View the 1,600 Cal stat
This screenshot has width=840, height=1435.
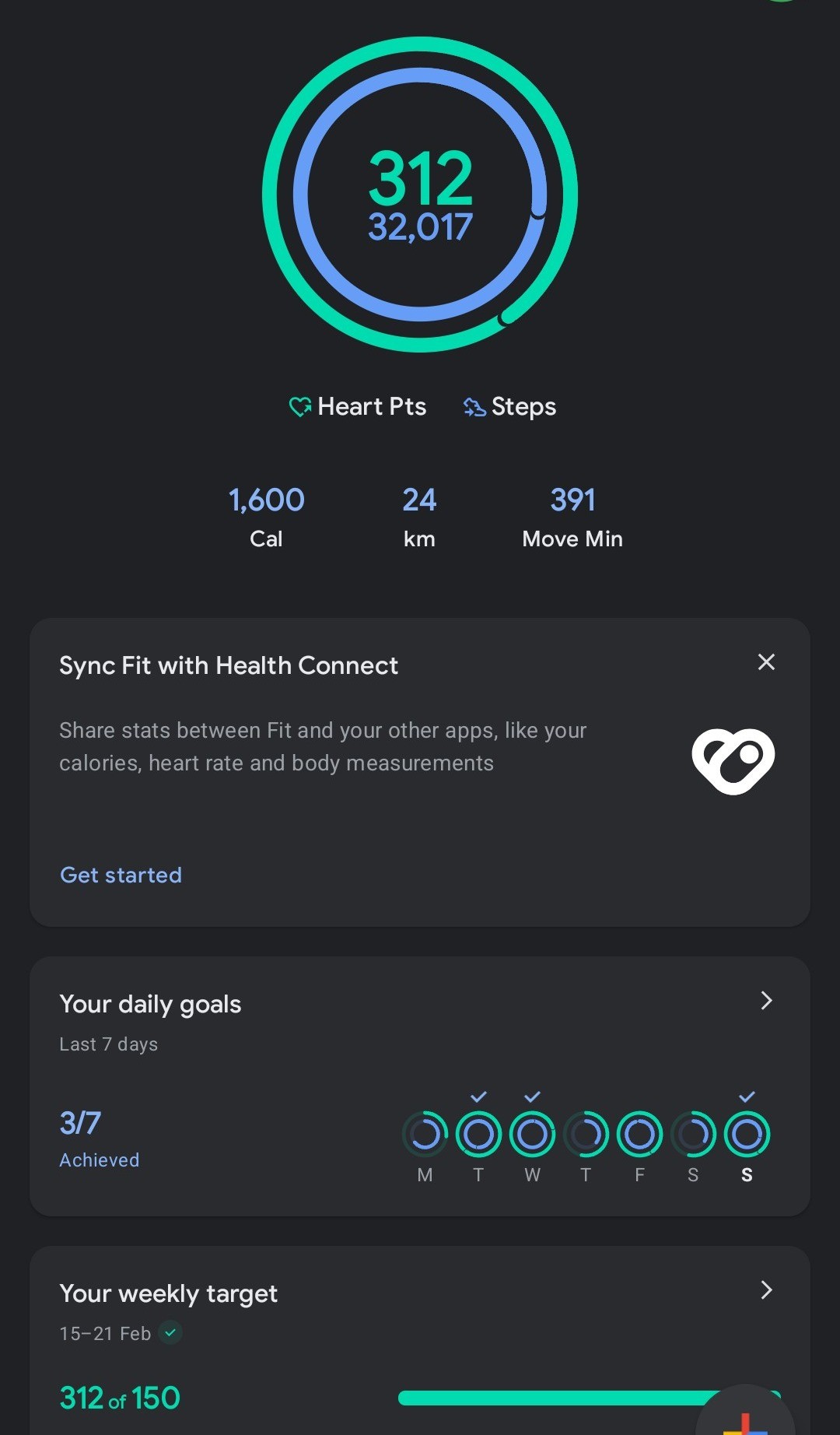coord(266,516)
